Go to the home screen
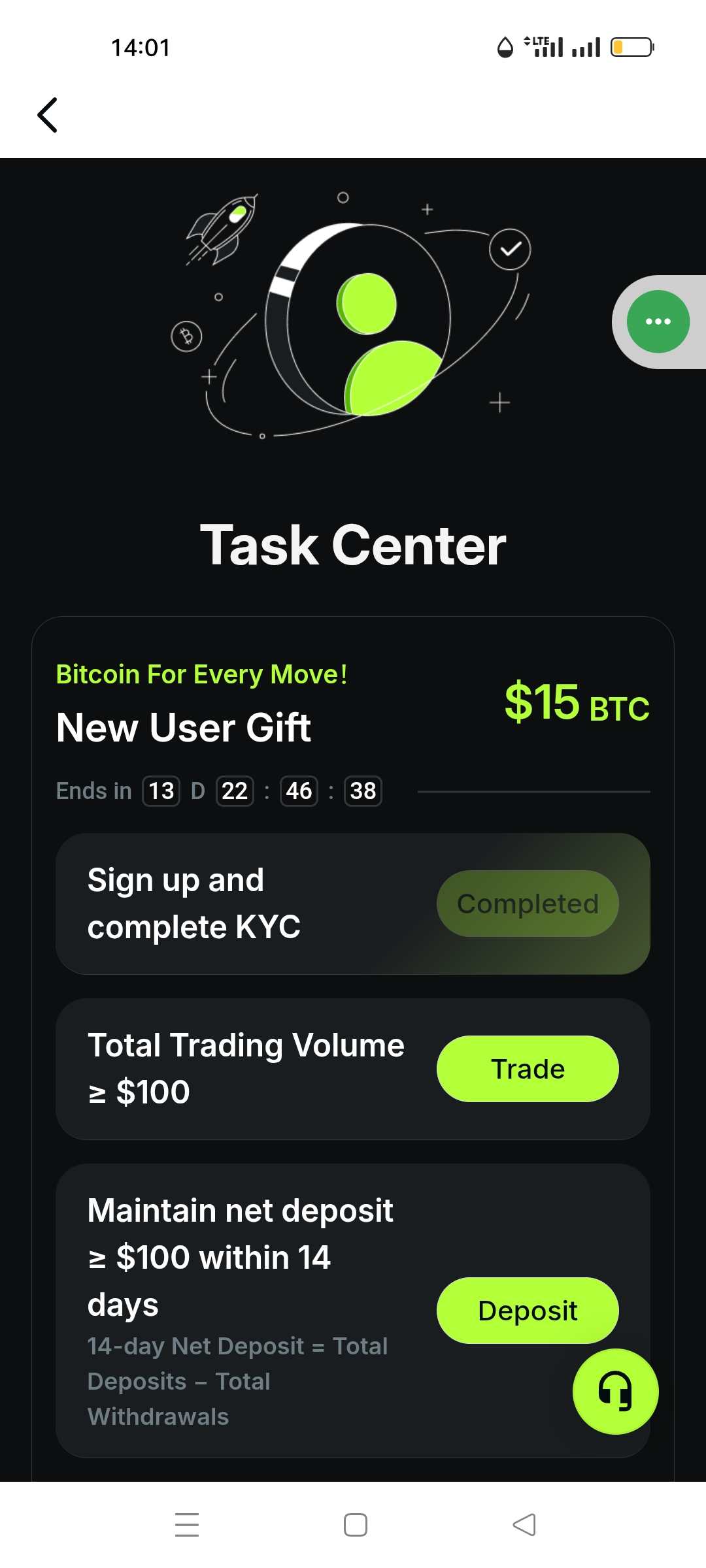 [x=356, y=1525]
